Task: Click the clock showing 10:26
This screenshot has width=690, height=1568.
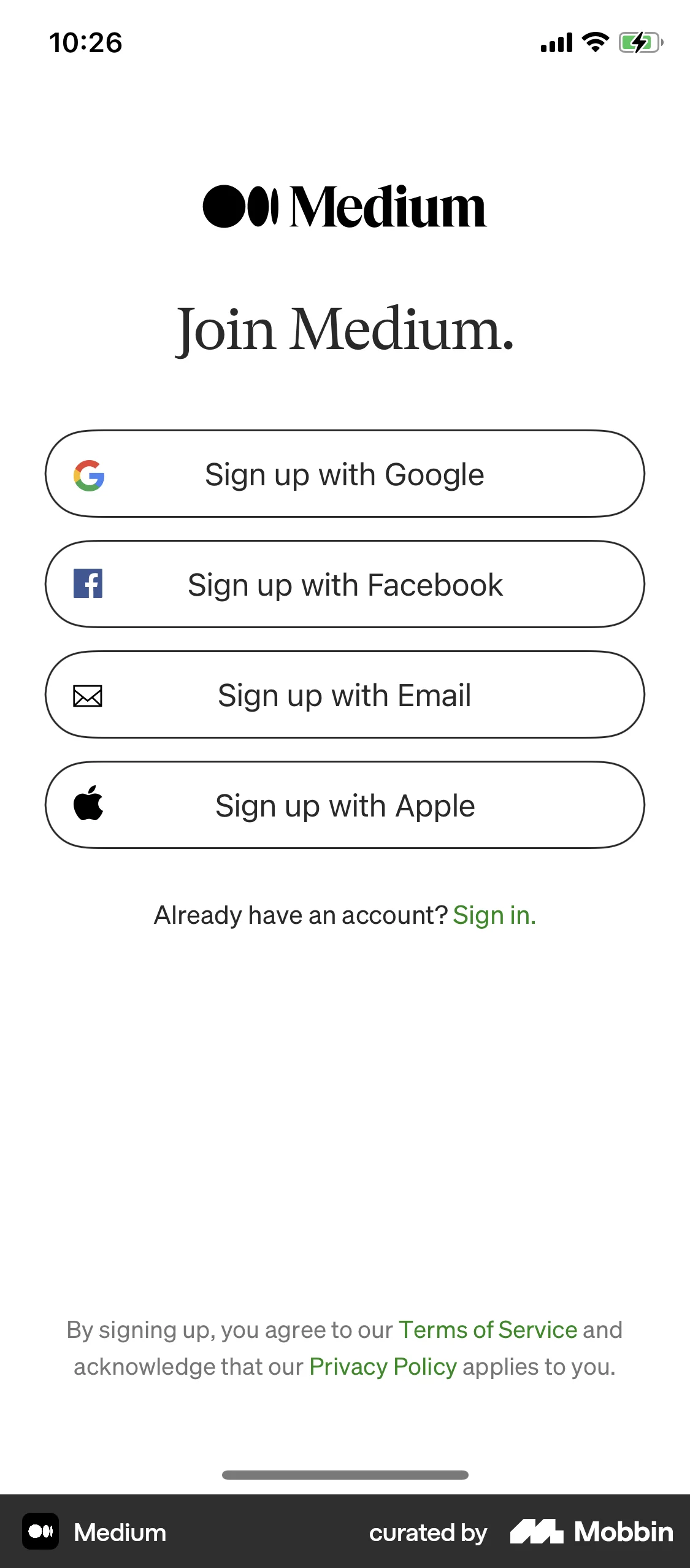Action: 85,42
